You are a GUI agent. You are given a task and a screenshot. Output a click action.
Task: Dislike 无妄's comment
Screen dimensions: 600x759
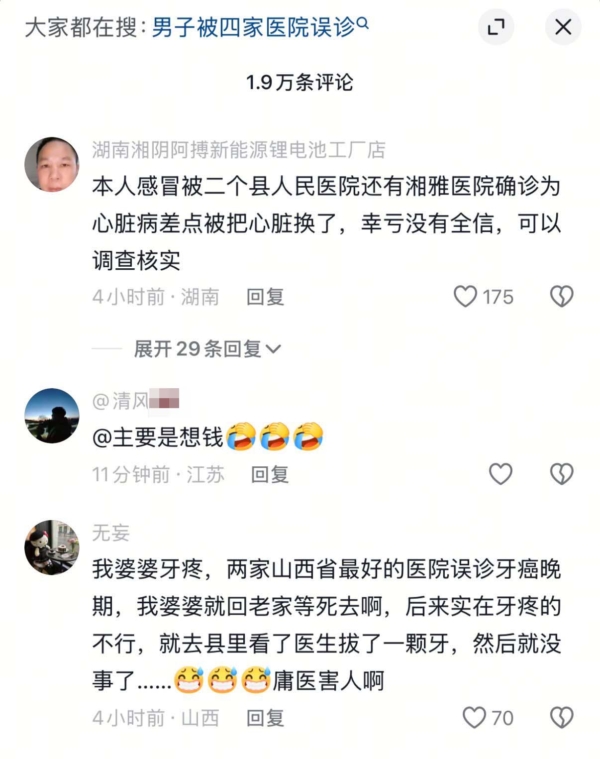[x=562, y=717]
